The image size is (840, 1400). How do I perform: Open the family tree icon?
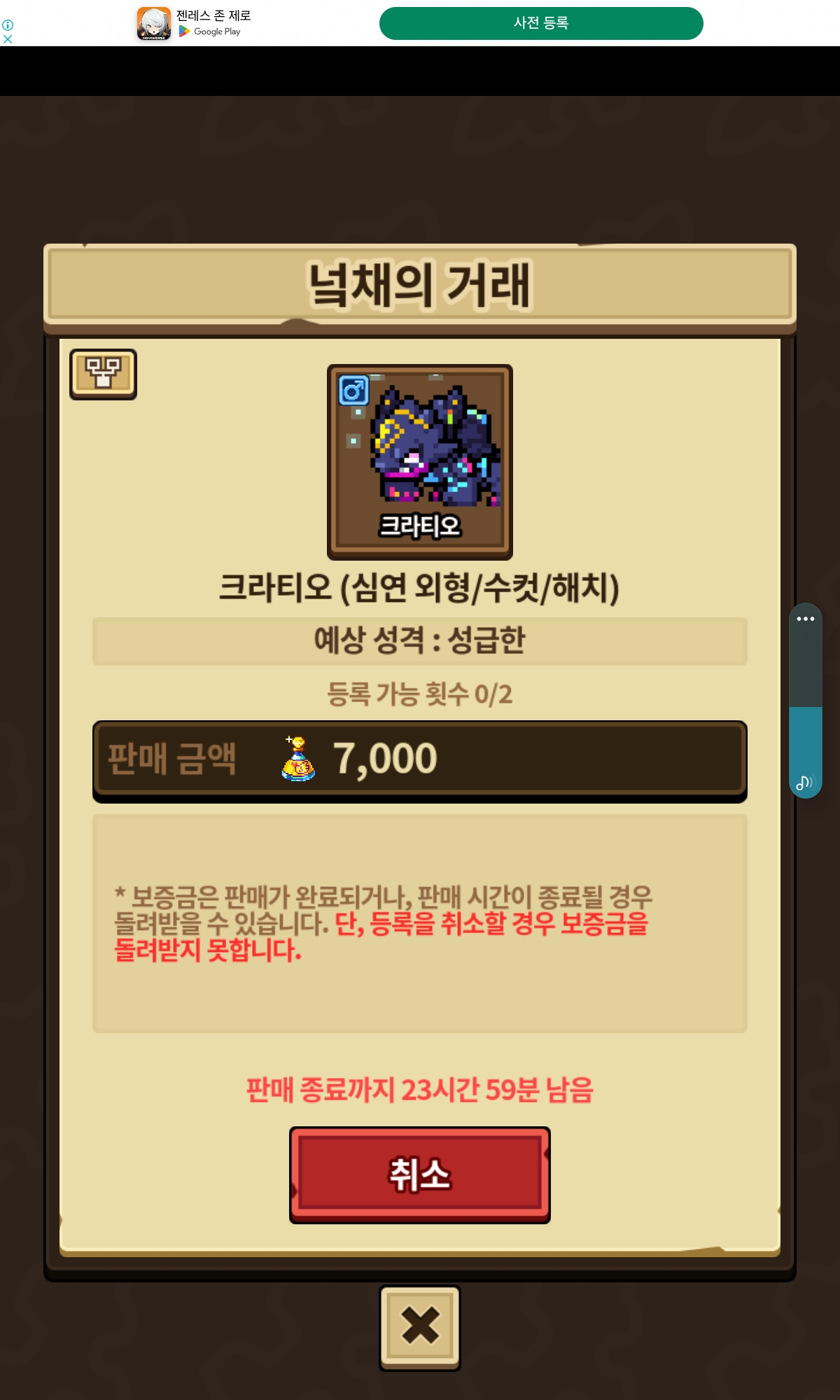tap(103, 374)
